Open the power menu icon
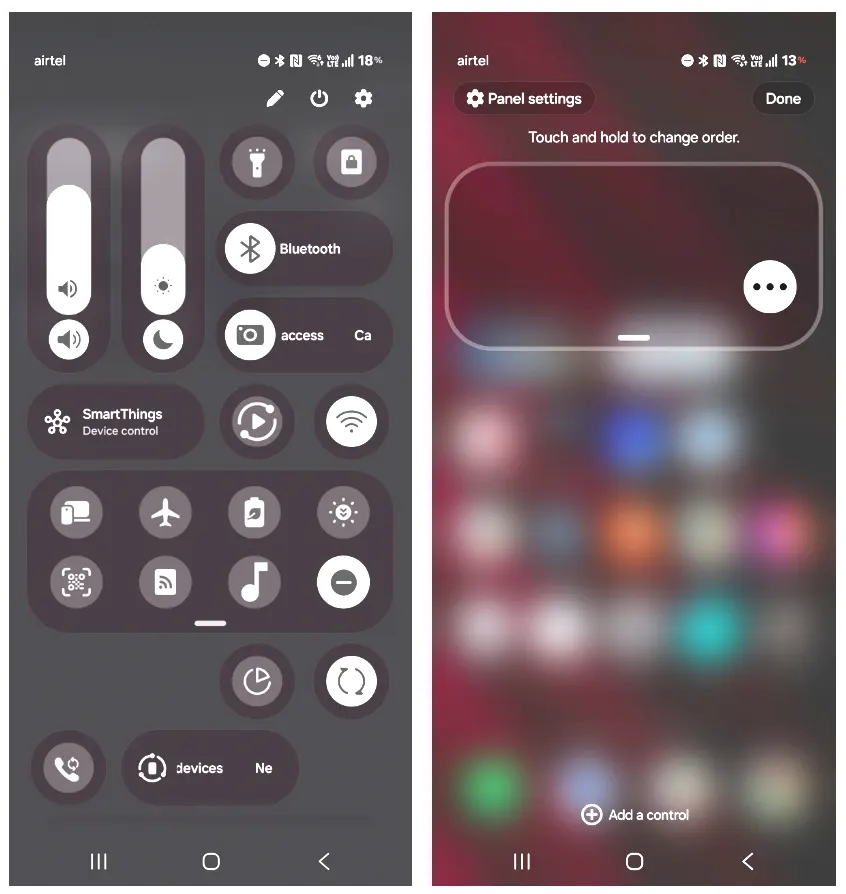 319,98
